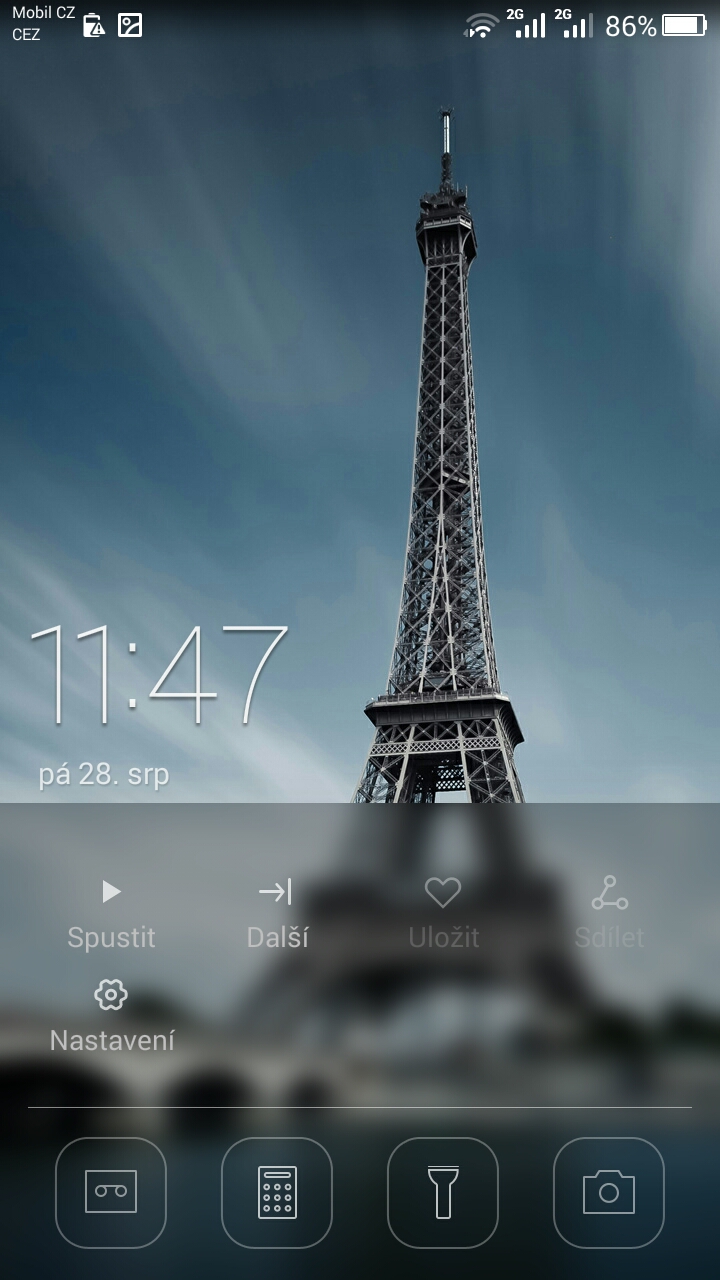Open the calculator shortcut
The image size is (720, 1280).
pos(277,1192)
